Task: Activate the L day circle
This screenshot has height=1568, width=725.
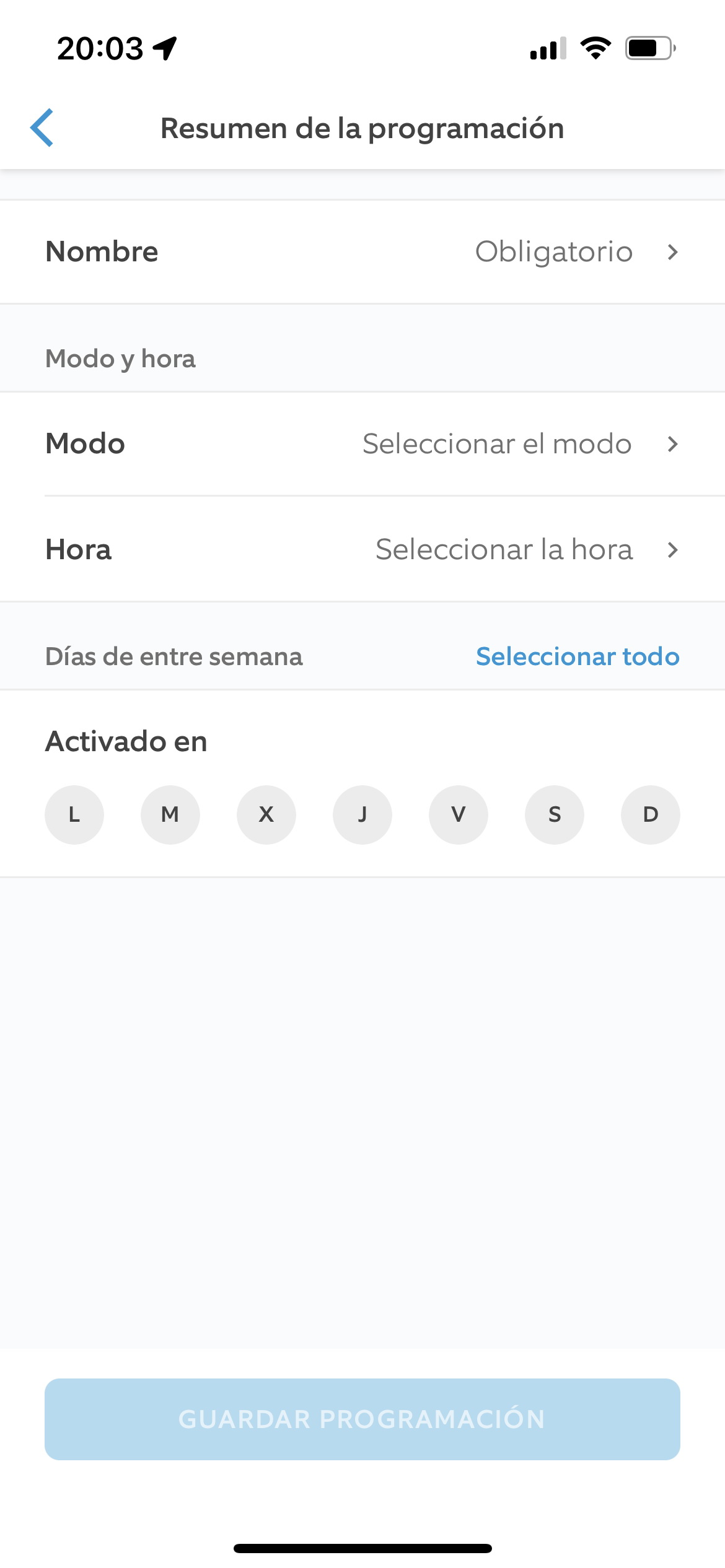Action: (x=74, y=814)
